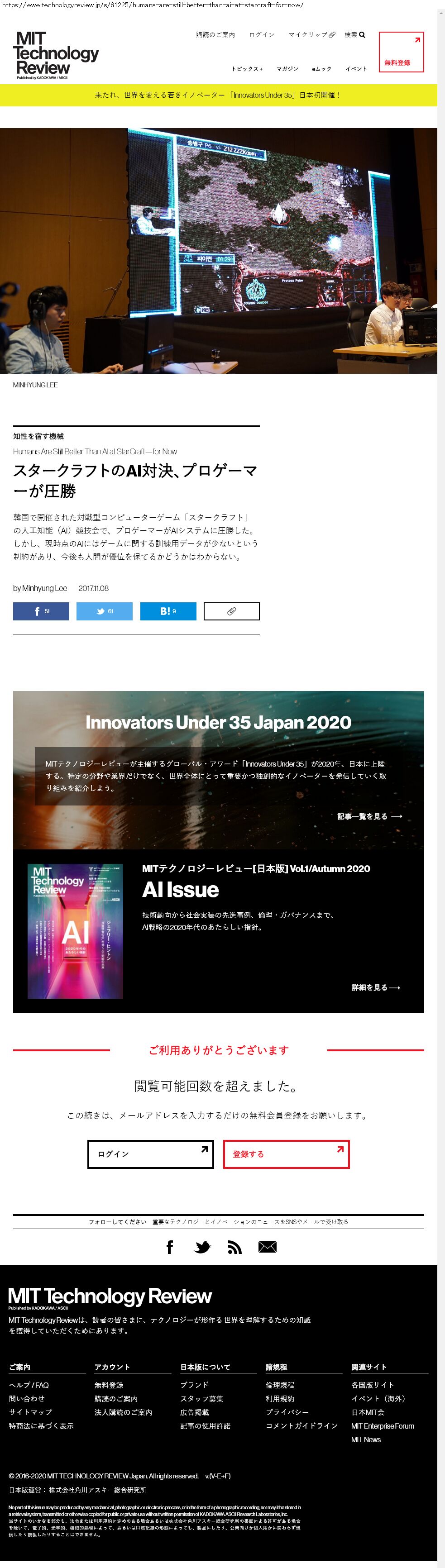Bookmark article with Hatena B! button
This screenshot has height=1568, width=445.
click(168, 611)
